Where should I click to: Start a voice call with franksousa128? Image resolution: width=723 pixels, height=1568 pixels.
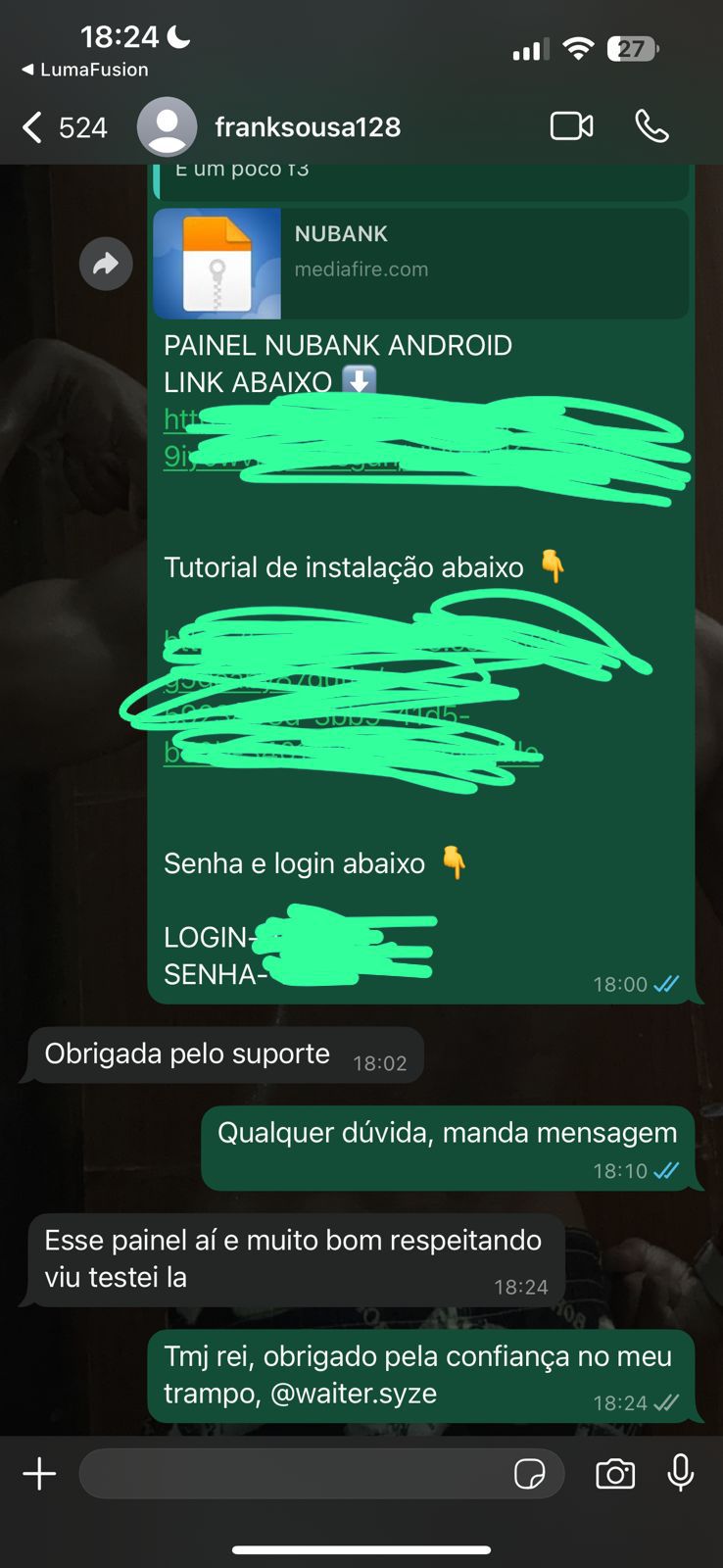point(651,126)
